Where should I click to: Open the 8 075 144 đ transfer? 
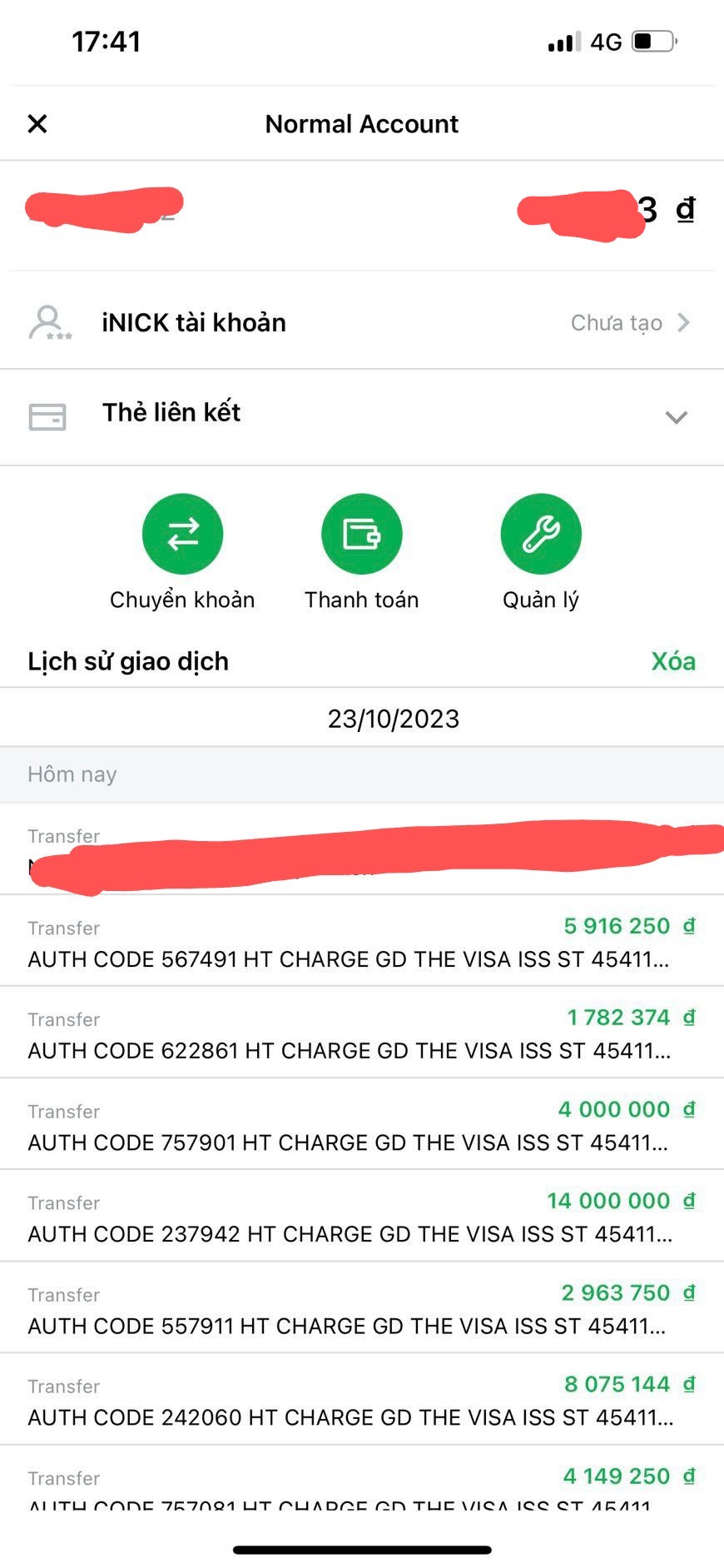click(x=361, y=1401)
